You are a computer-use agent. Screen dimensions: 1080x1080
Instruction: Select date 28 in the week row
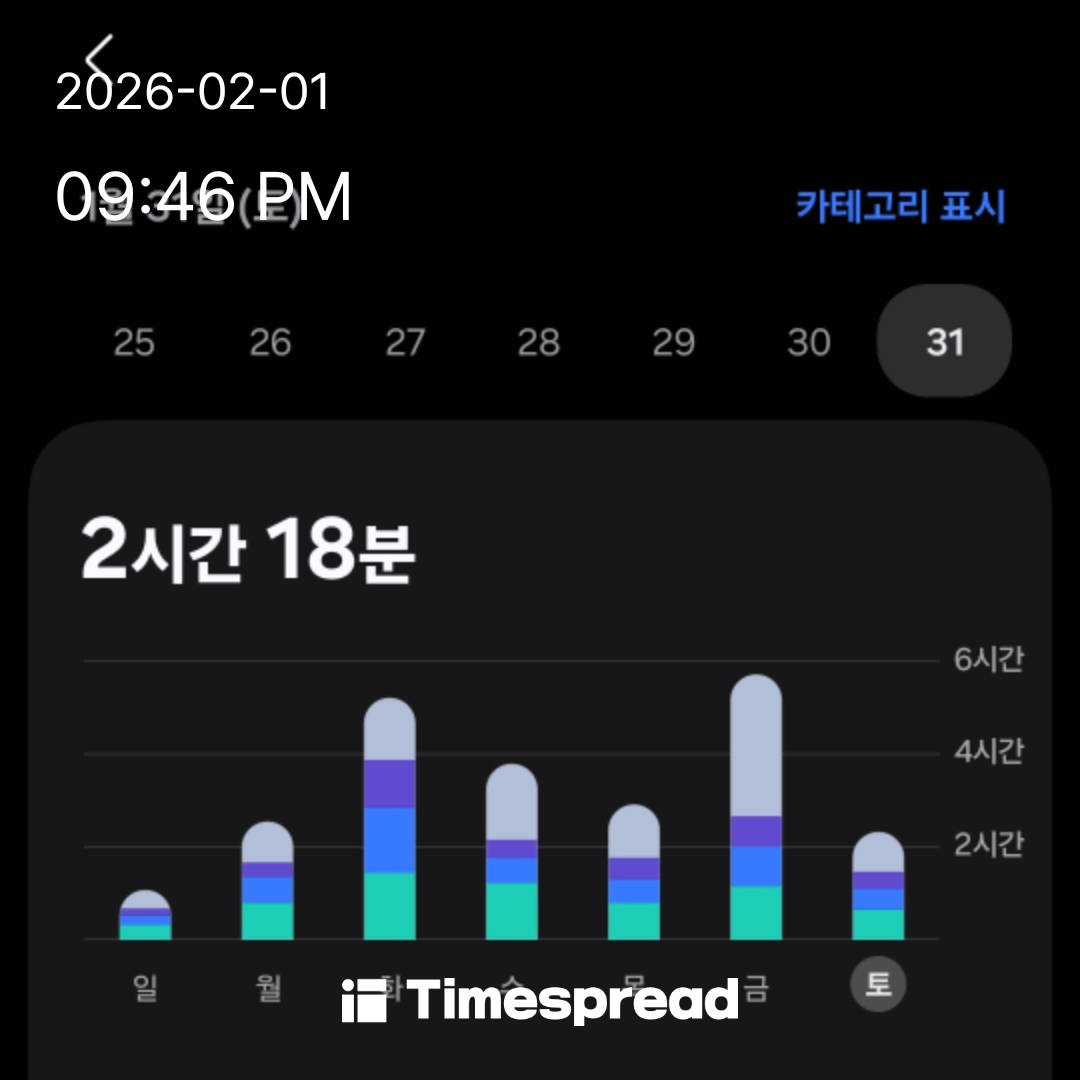[539, 343]
